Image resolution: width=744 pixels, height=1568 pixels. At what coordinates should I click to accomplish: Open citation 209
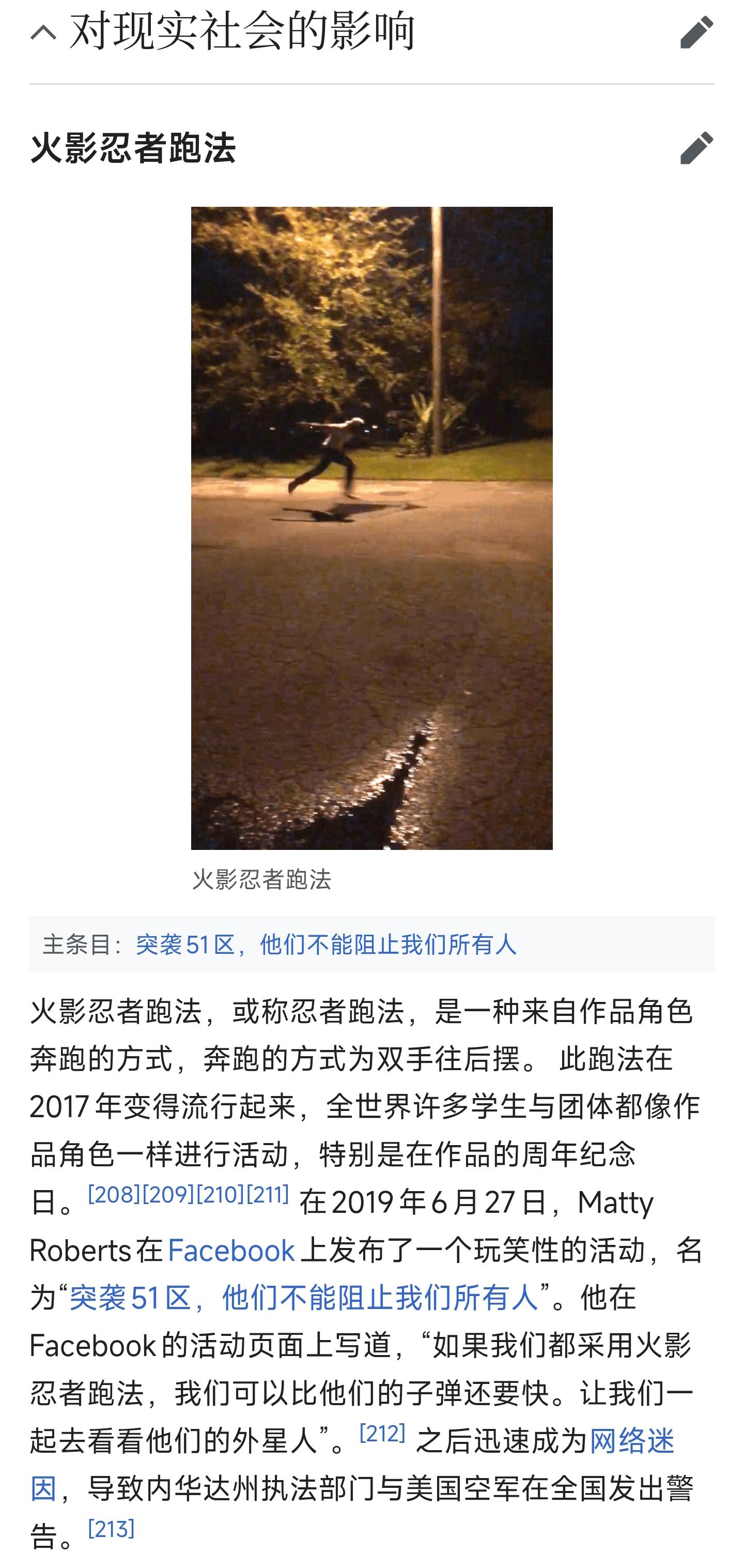point(168,1195)
